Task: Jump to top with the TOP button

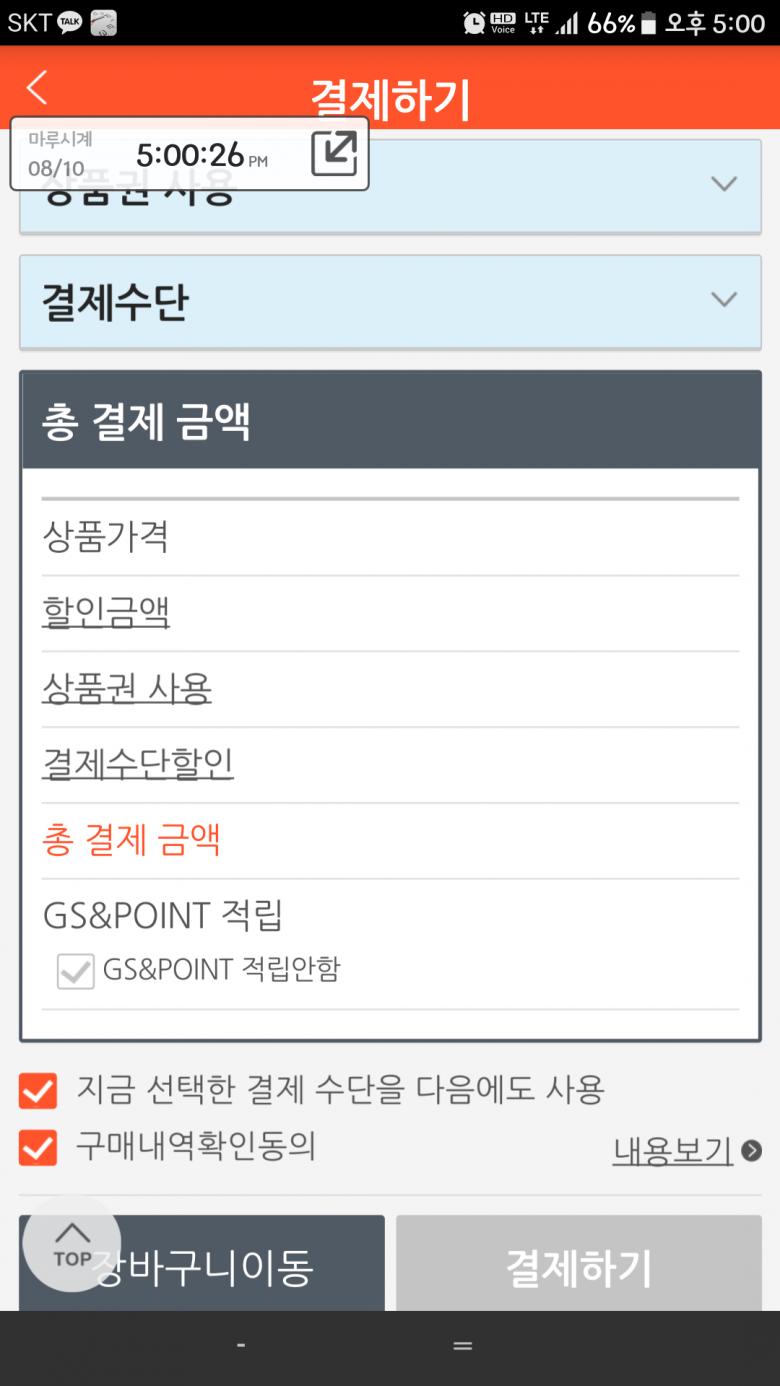Action: (72, 1244)
